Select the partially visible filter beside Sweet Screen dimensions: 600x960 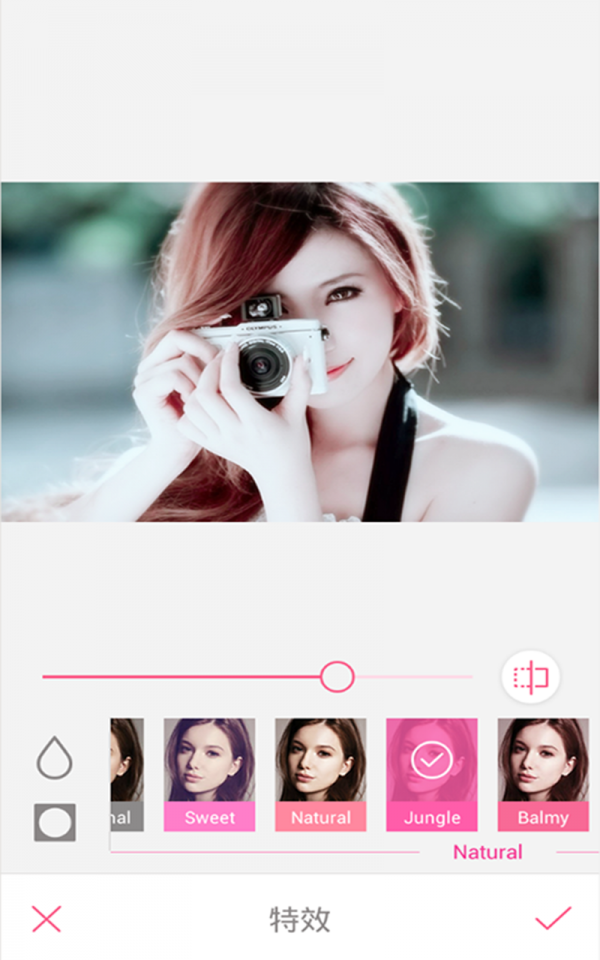click(126, 774)
